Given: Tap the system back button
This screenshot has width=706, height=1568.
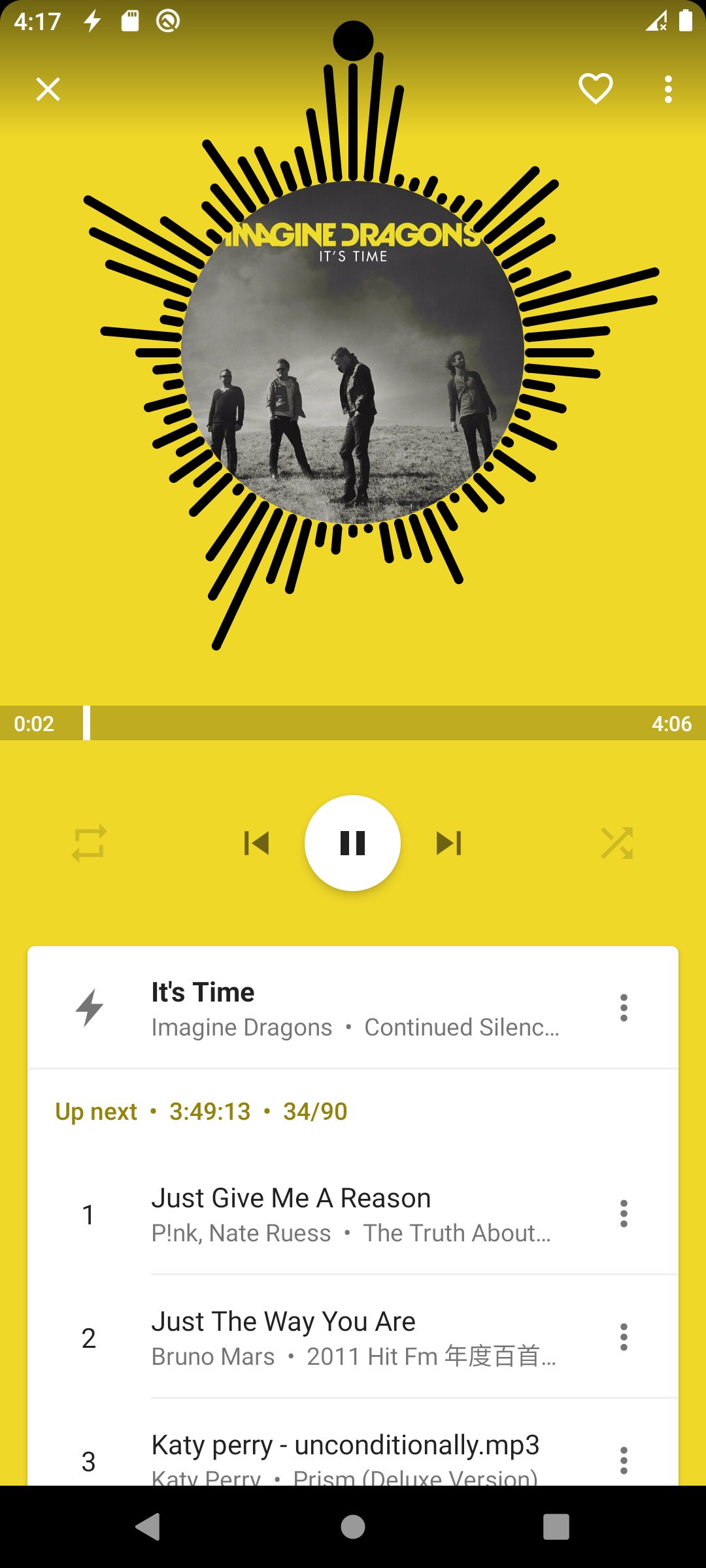Looking at the screenshot, I should (148, 1527).
